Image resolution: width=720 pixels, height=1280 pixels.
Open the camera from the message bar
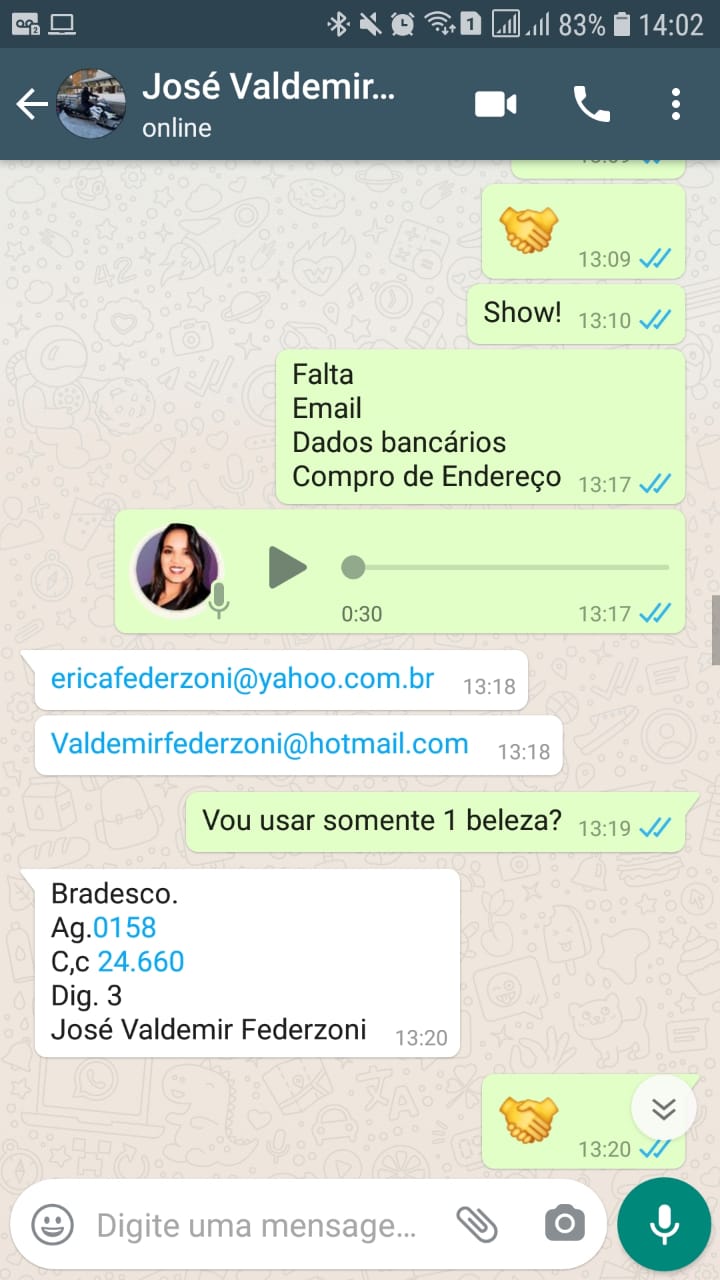(x=564, y=1224)
